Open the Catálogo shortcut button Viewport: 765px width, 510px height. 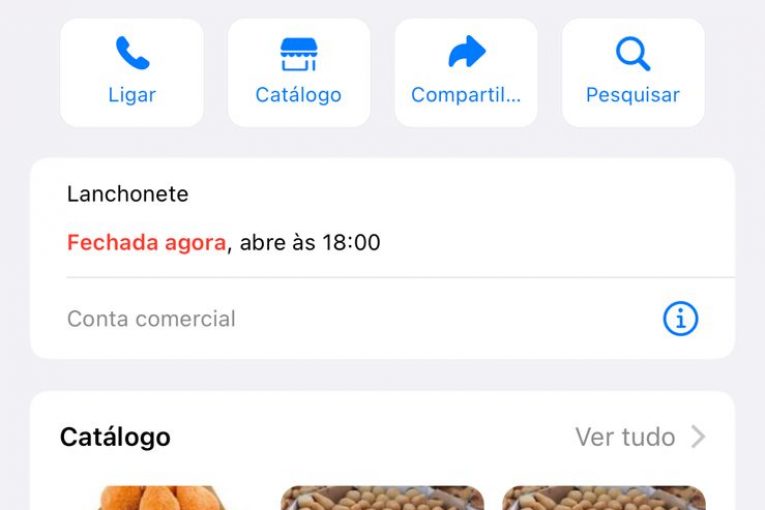point(298,72)
